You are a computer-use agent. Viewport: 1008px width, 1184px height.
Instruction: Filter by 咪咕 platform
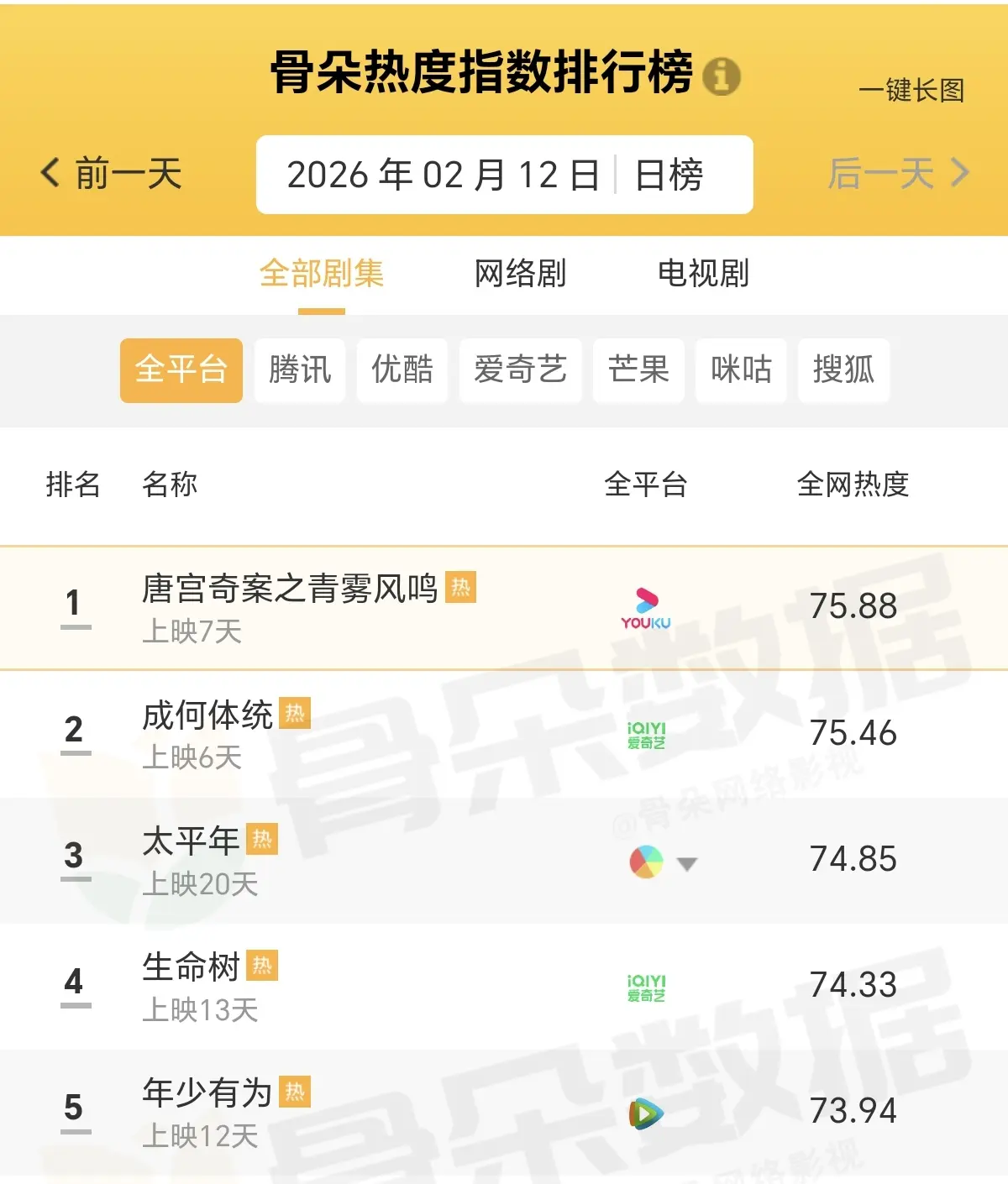coord(741,370)
